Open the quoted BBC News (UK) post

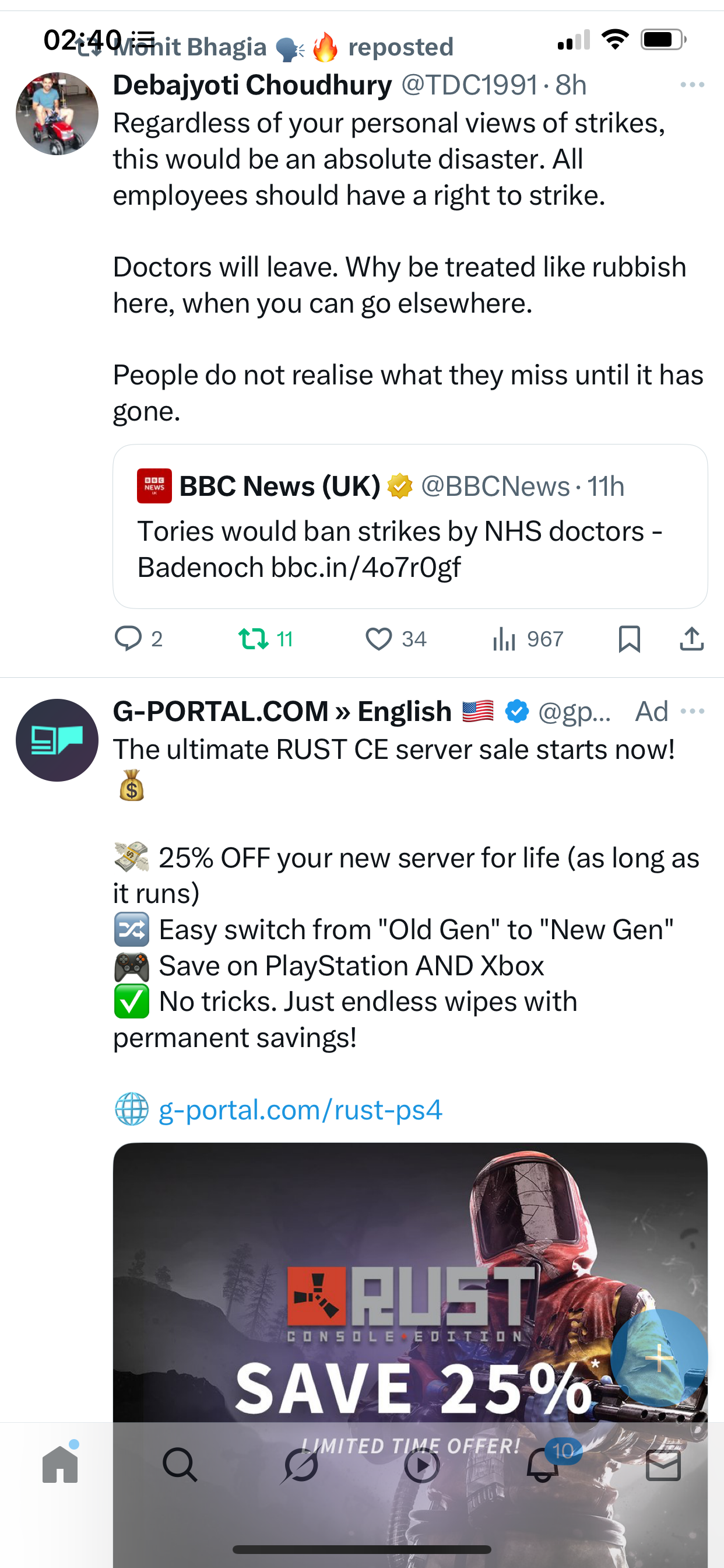tap(410, 526)
